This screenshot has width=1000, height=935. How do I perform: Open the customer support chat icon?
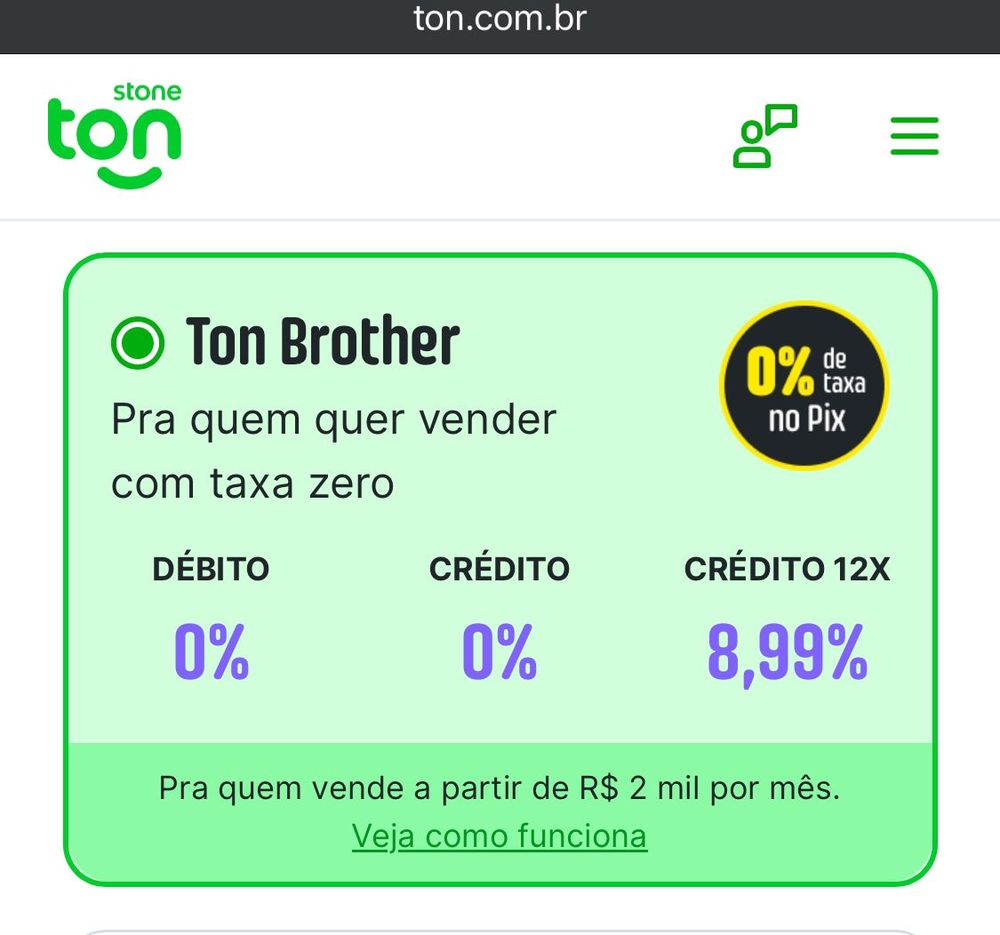(765, 136)
